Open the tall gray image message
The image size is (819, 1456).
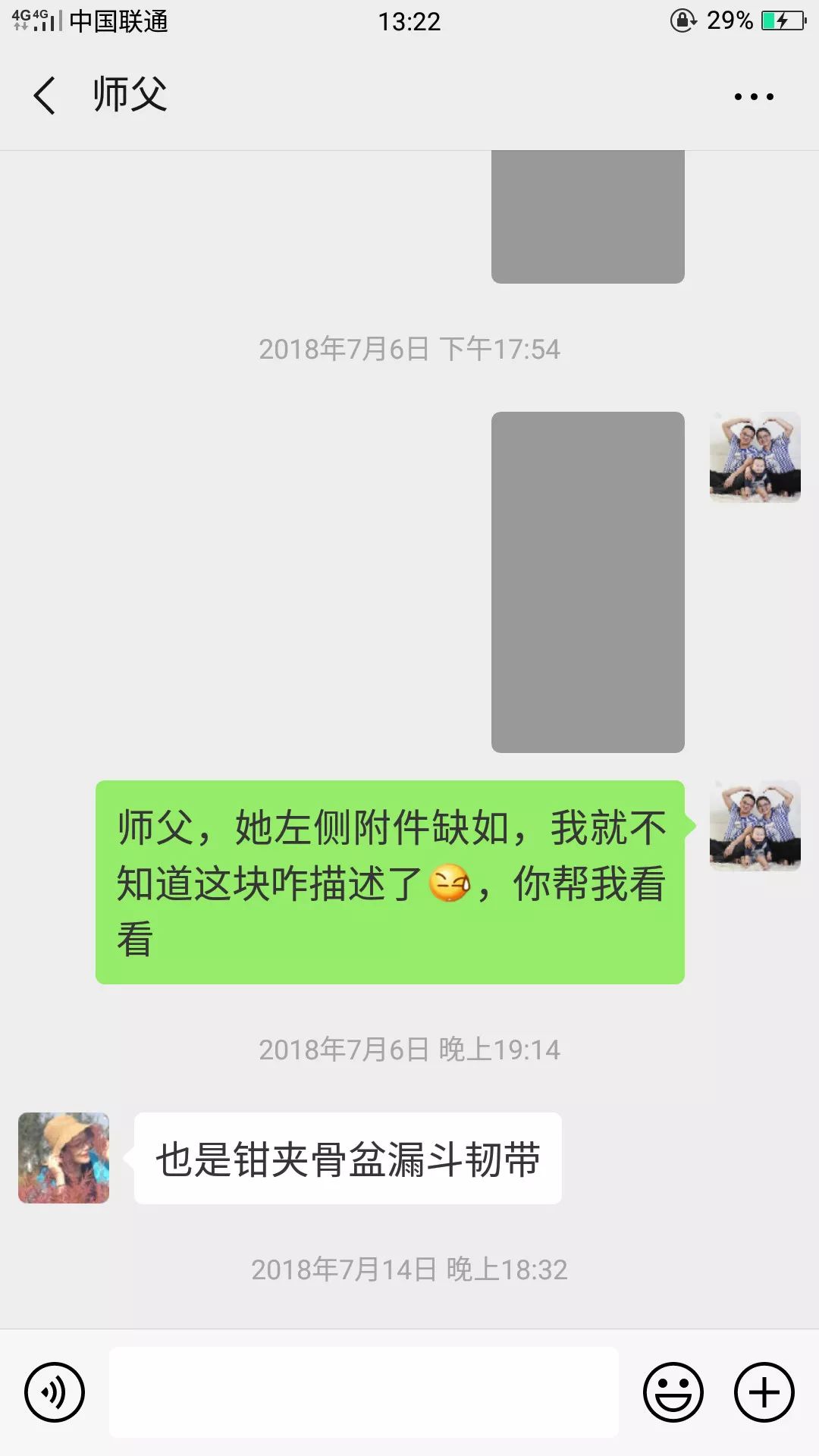588,582
